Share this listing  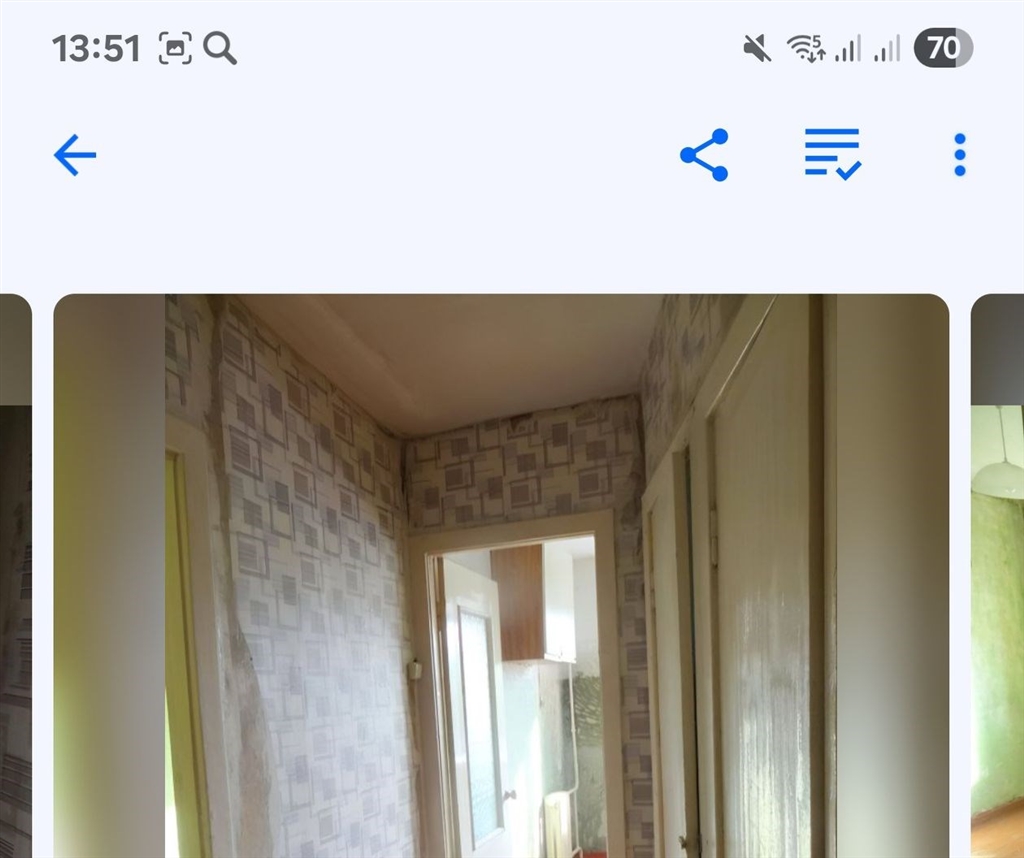(704, 155)
